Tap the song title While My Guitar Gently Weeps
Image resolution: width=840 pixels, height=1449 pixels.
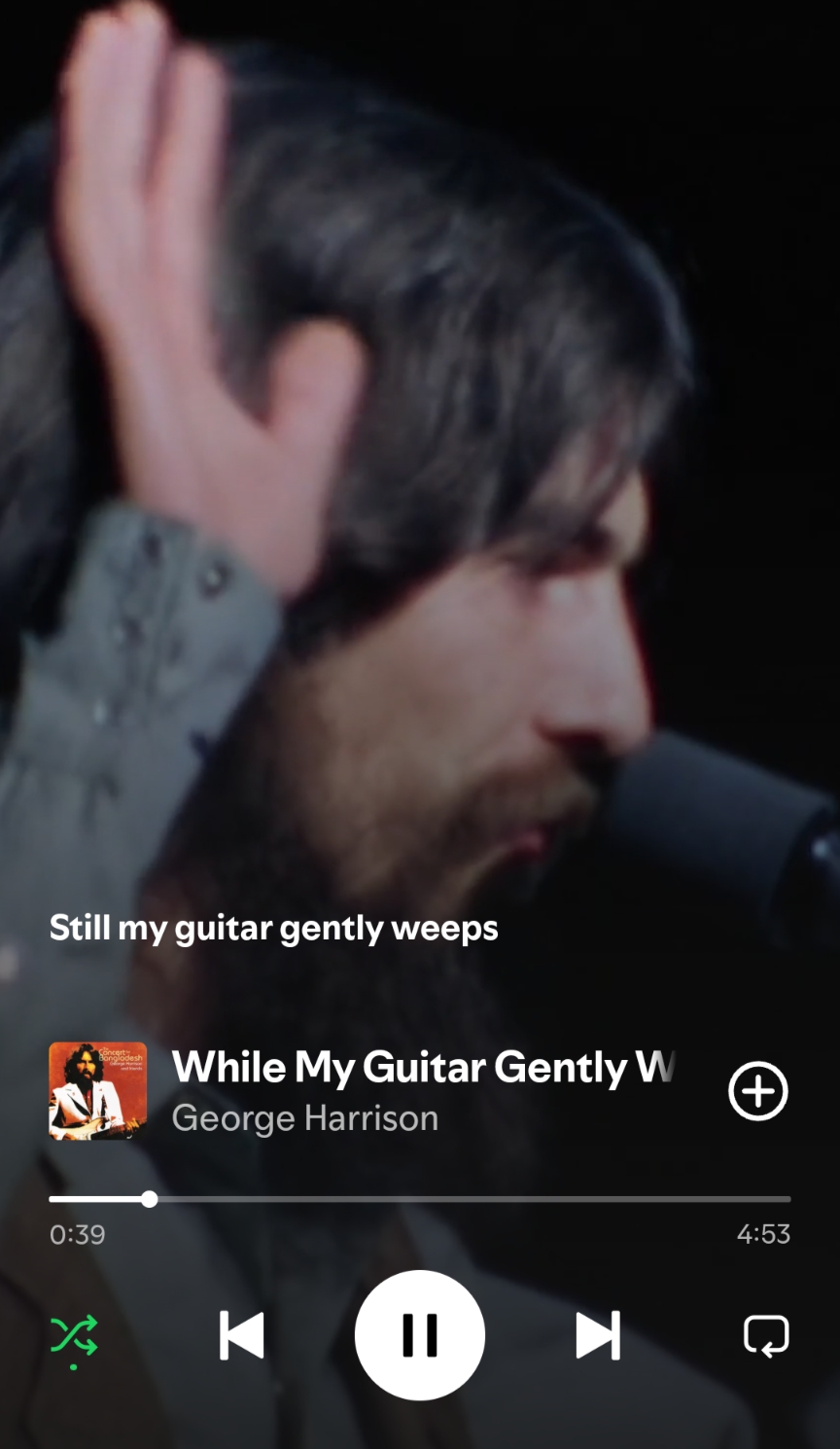pos(423,1067)
